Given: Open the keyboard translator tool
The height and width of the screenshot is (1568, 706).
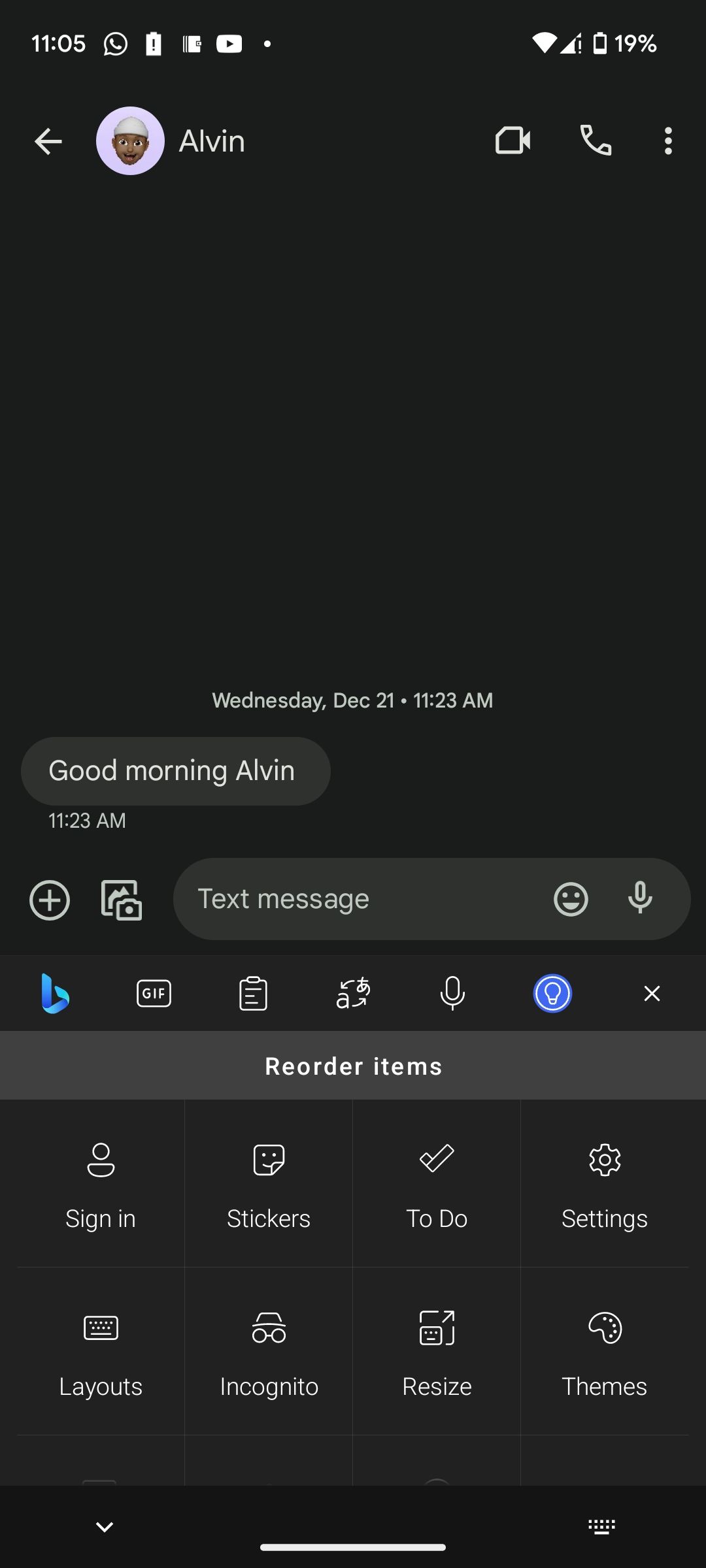Looking at the screenshot, I should pyautogui.click(x=353, y=994).
